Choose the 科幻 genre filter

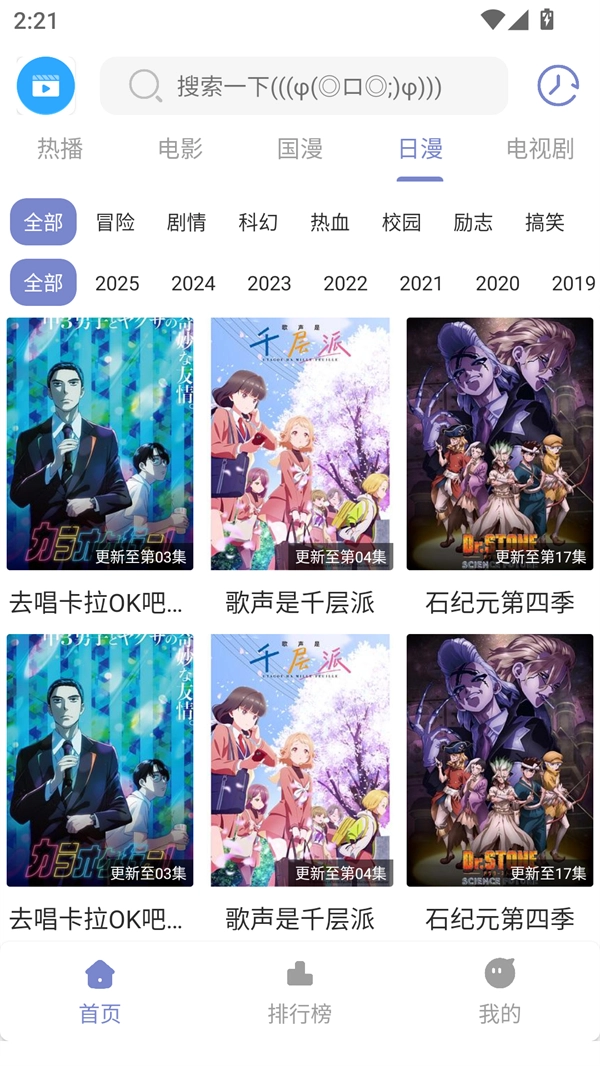click(x=258, y=222)
